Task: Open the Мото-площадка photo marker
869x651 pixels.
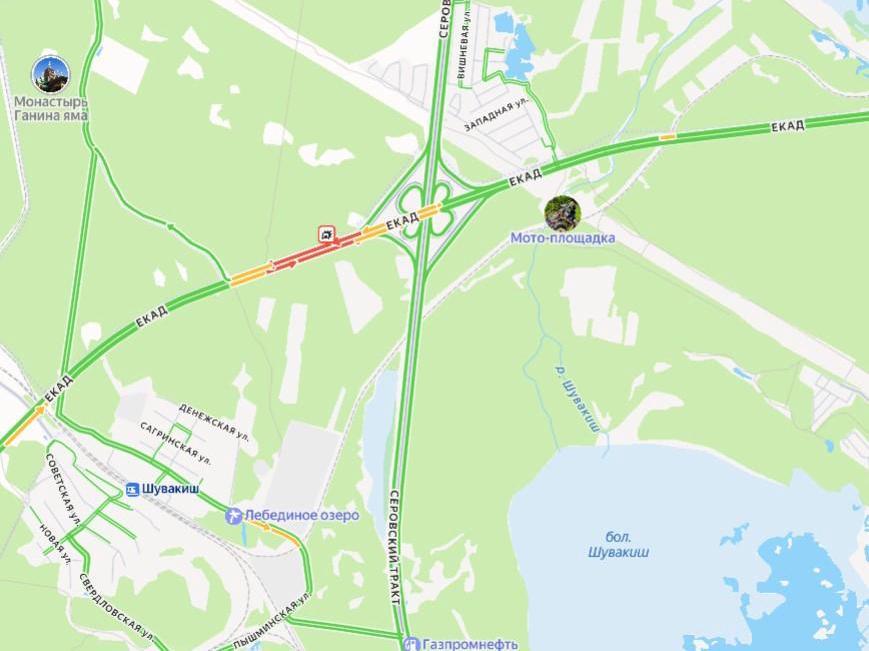Action: click(x=562, y=213)
